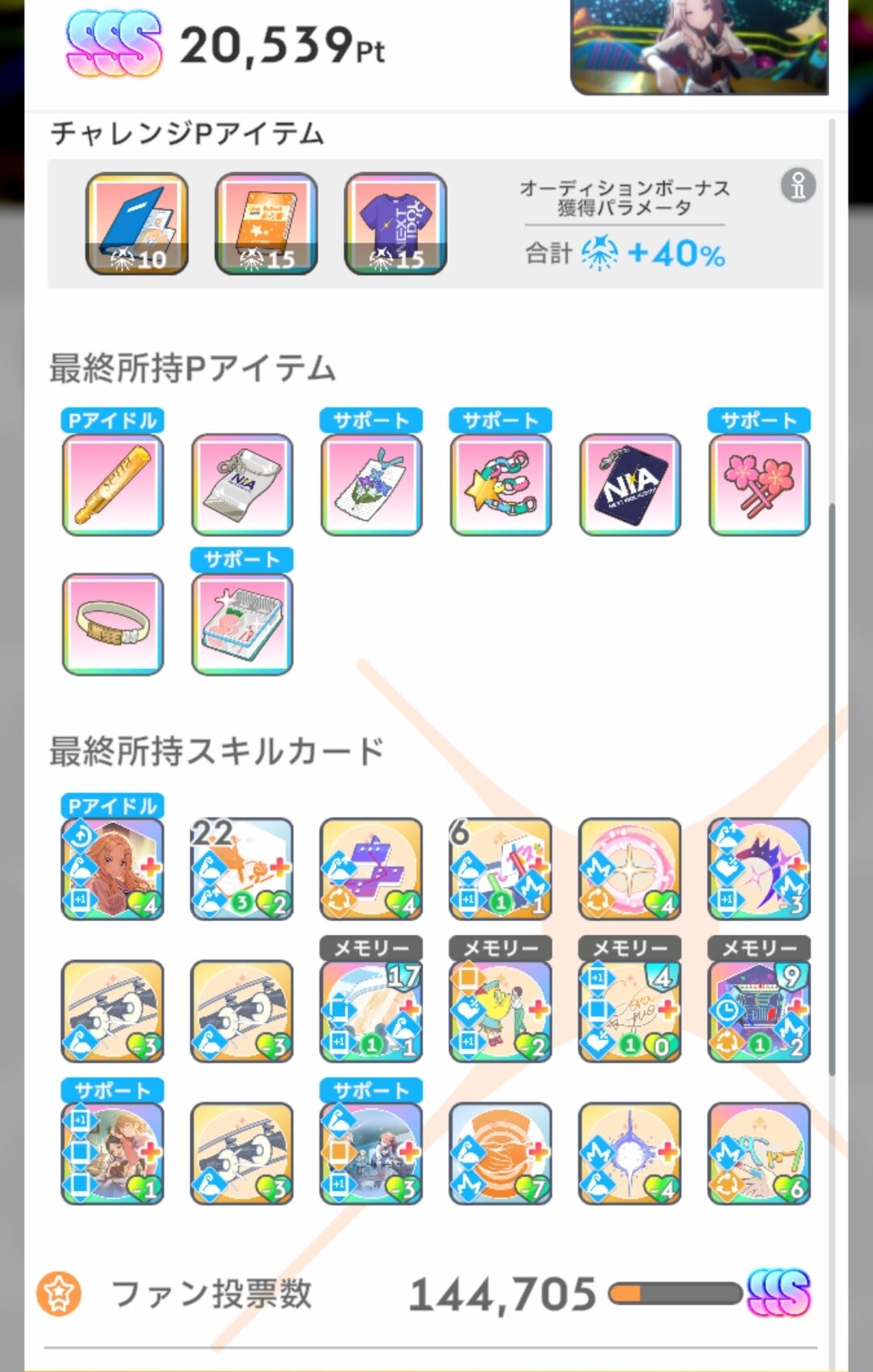View the memory skill card marked 17
This screenshot has width=873, height=1372.
pos(372,1011)
